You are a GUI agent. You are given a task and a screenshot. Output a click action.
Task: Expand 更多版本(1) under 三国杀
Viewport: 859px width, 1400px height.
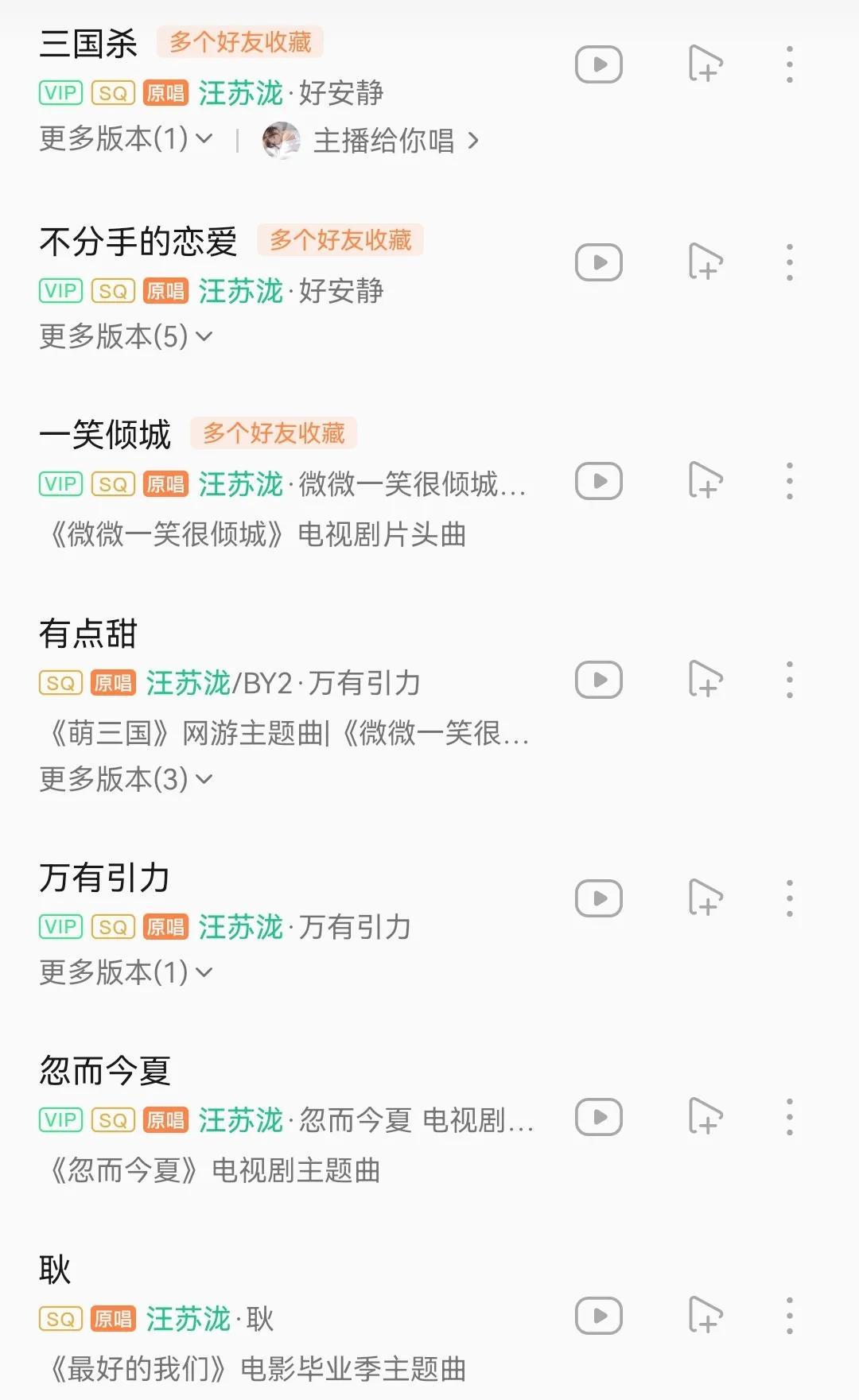[126, 139]
